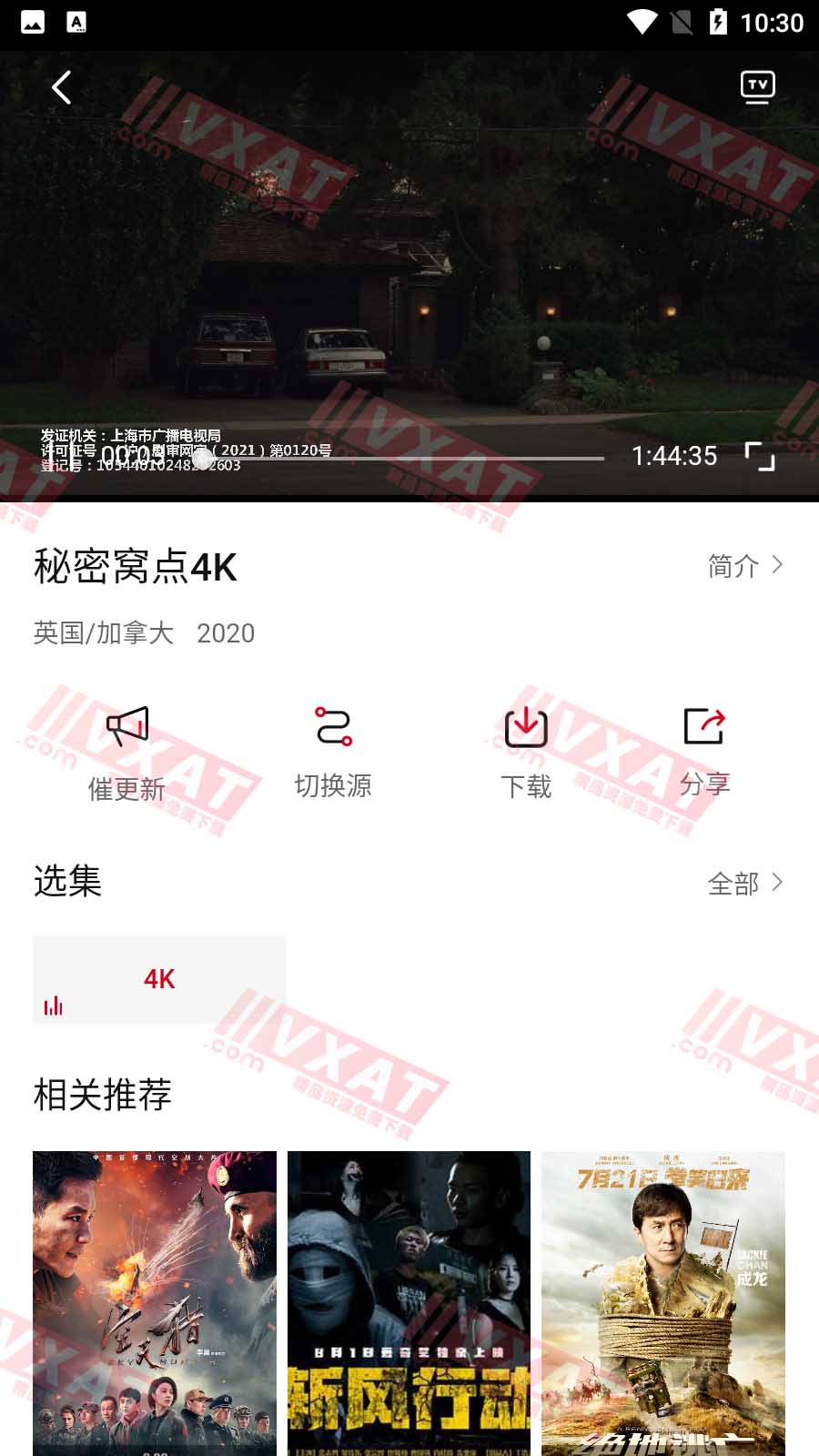Screen dimensions: 819x1456
Task: Enter fullscreen video mode
Action: coord(760,457)
